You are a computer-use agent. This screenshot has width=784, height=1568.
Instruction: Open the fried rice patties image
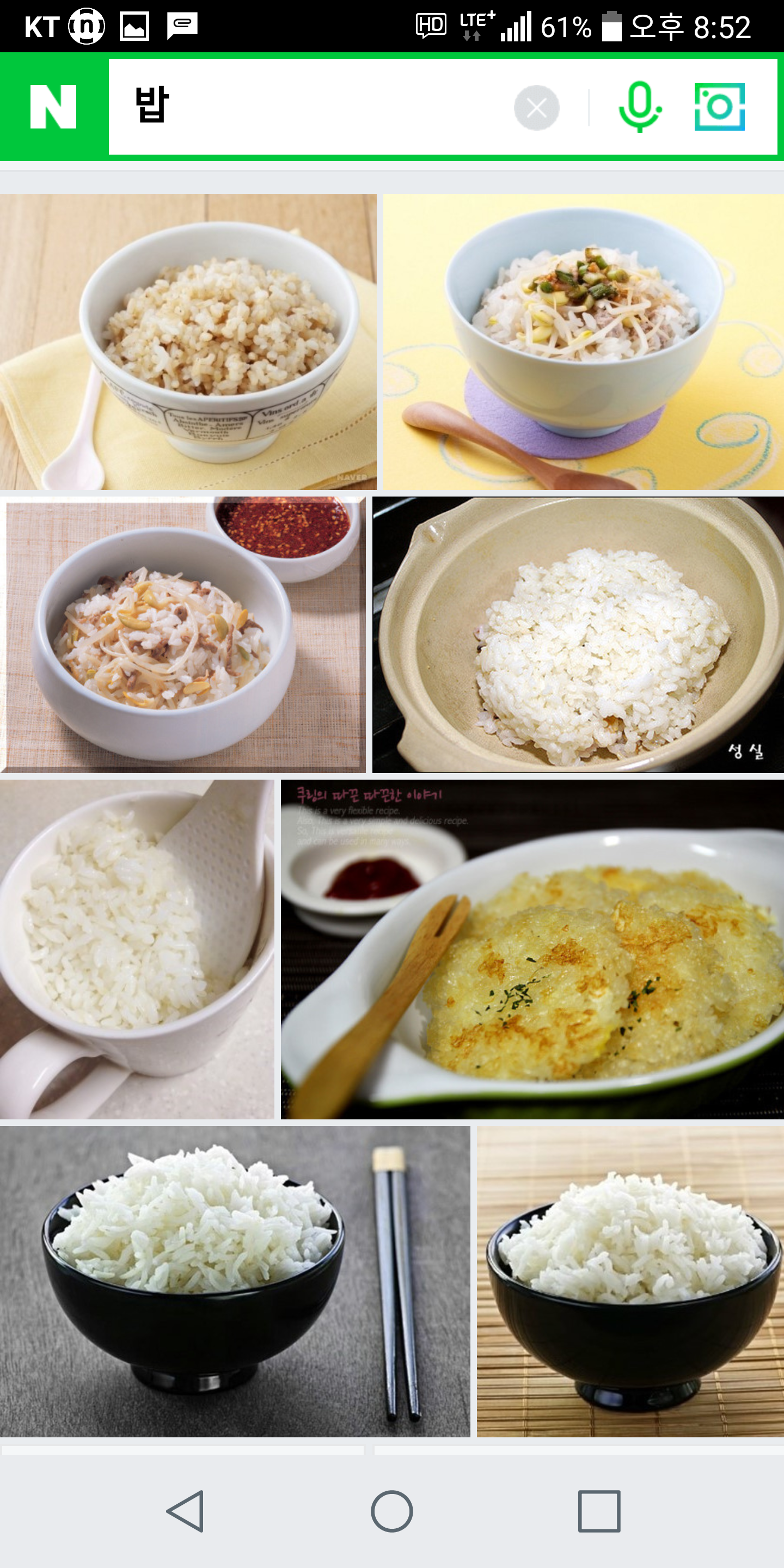[x=532, y=950]
